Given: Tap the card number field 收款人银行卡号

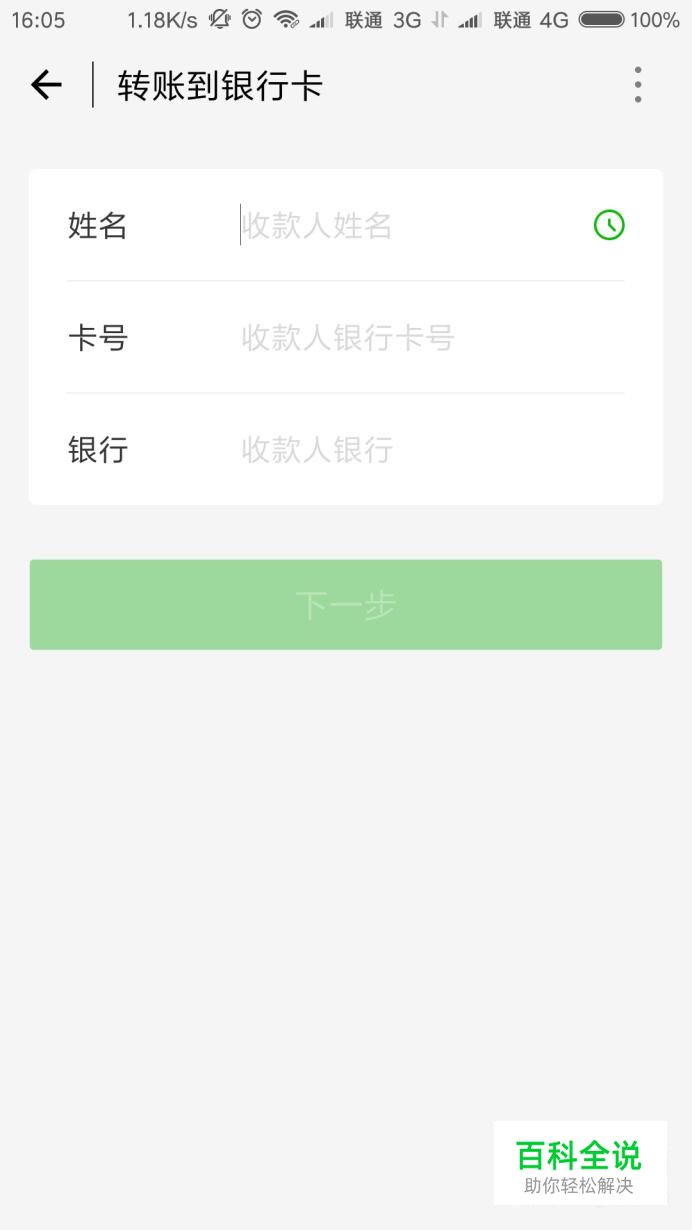Looking at the screenshot, I should coord(432,338).
